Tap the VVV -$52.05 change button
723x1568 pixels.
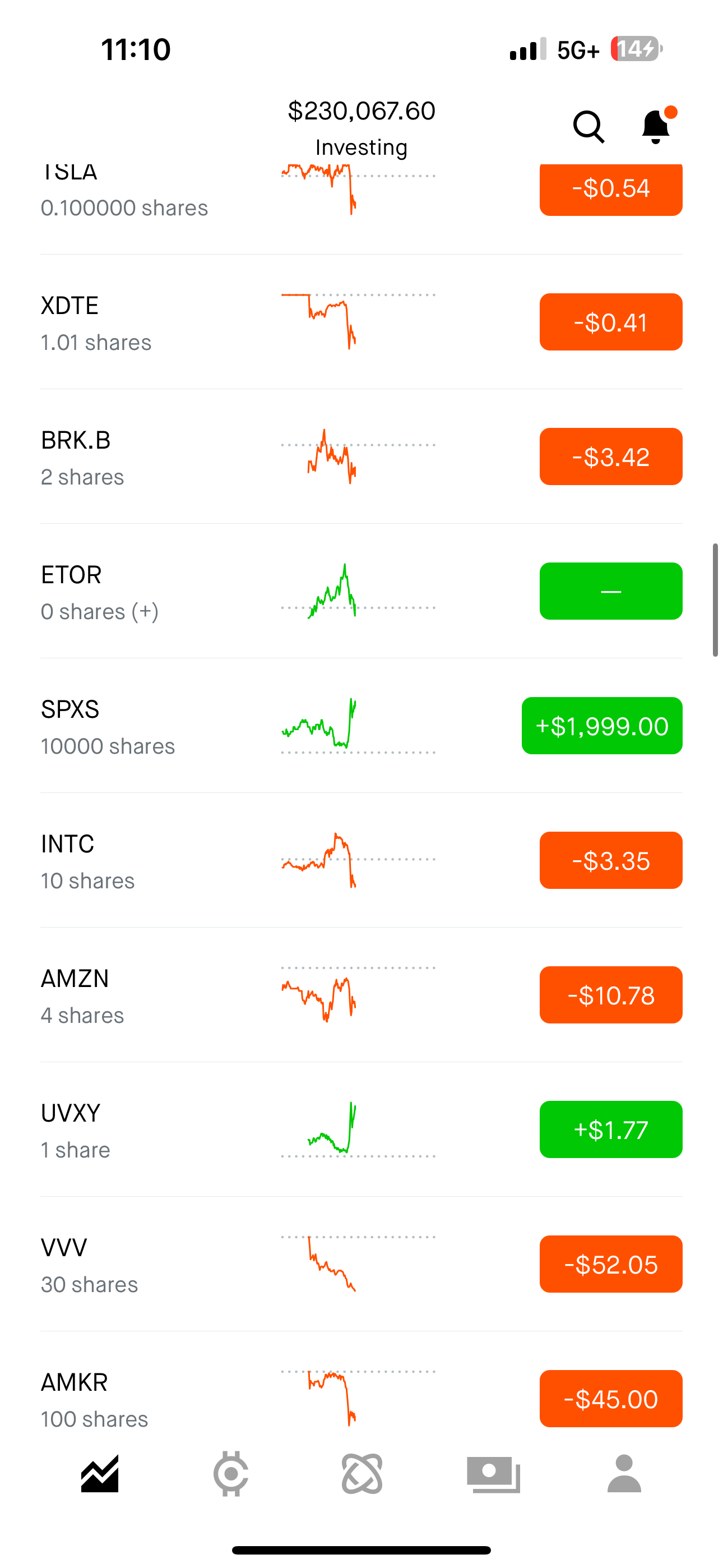[610, 1264]
